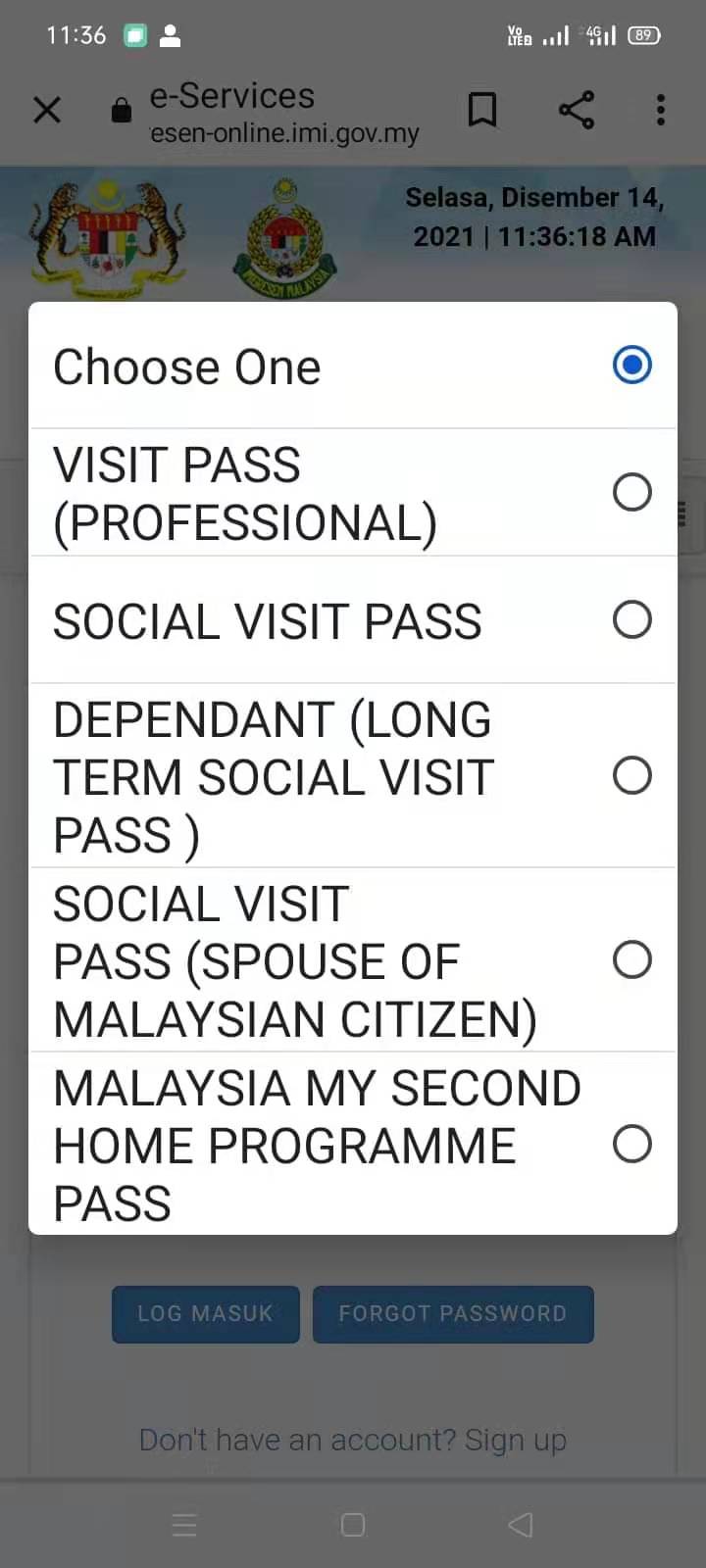Bookmark this e-Services page
Screen dimensions: 706x1568
coord(481,110)
